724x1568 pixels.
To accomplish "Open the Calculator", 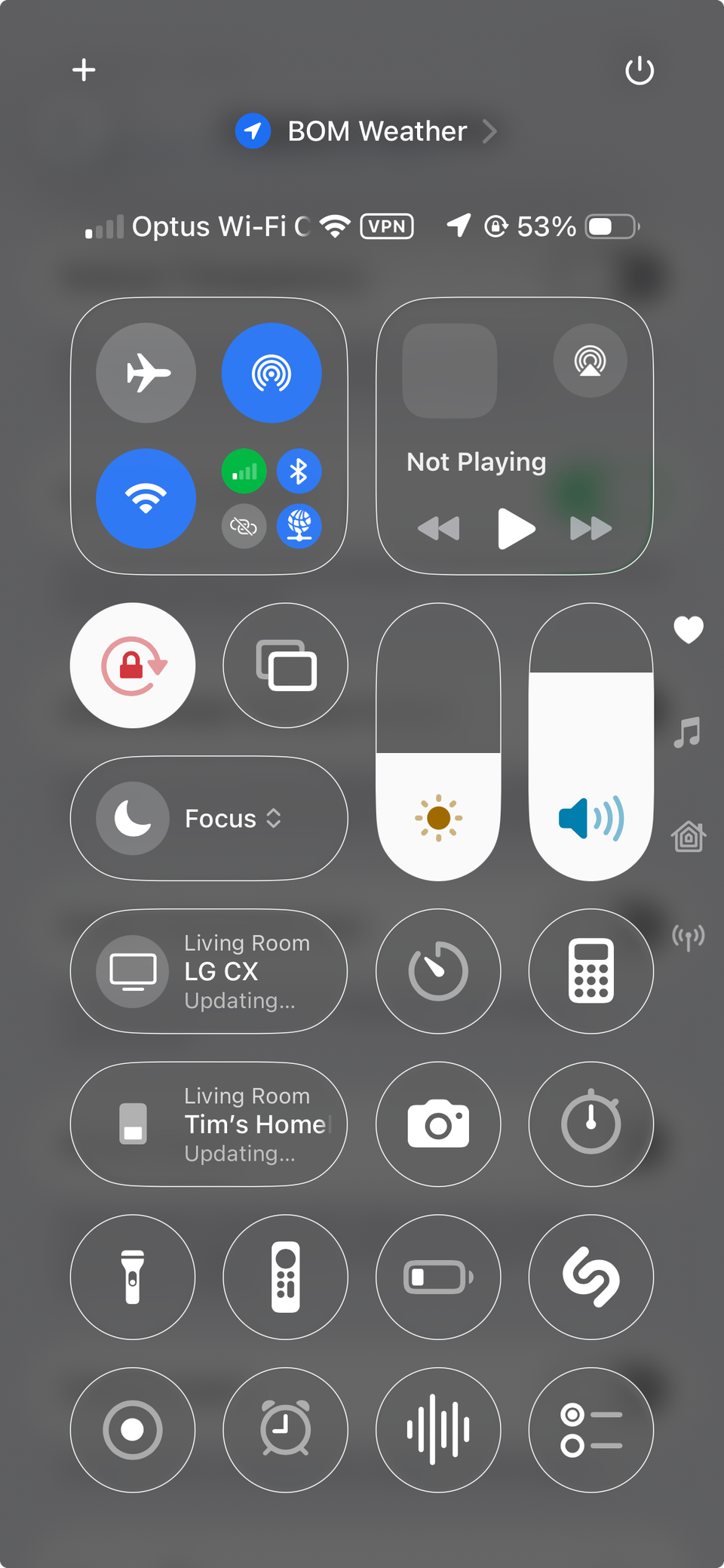I will click(x=591, y=972).
